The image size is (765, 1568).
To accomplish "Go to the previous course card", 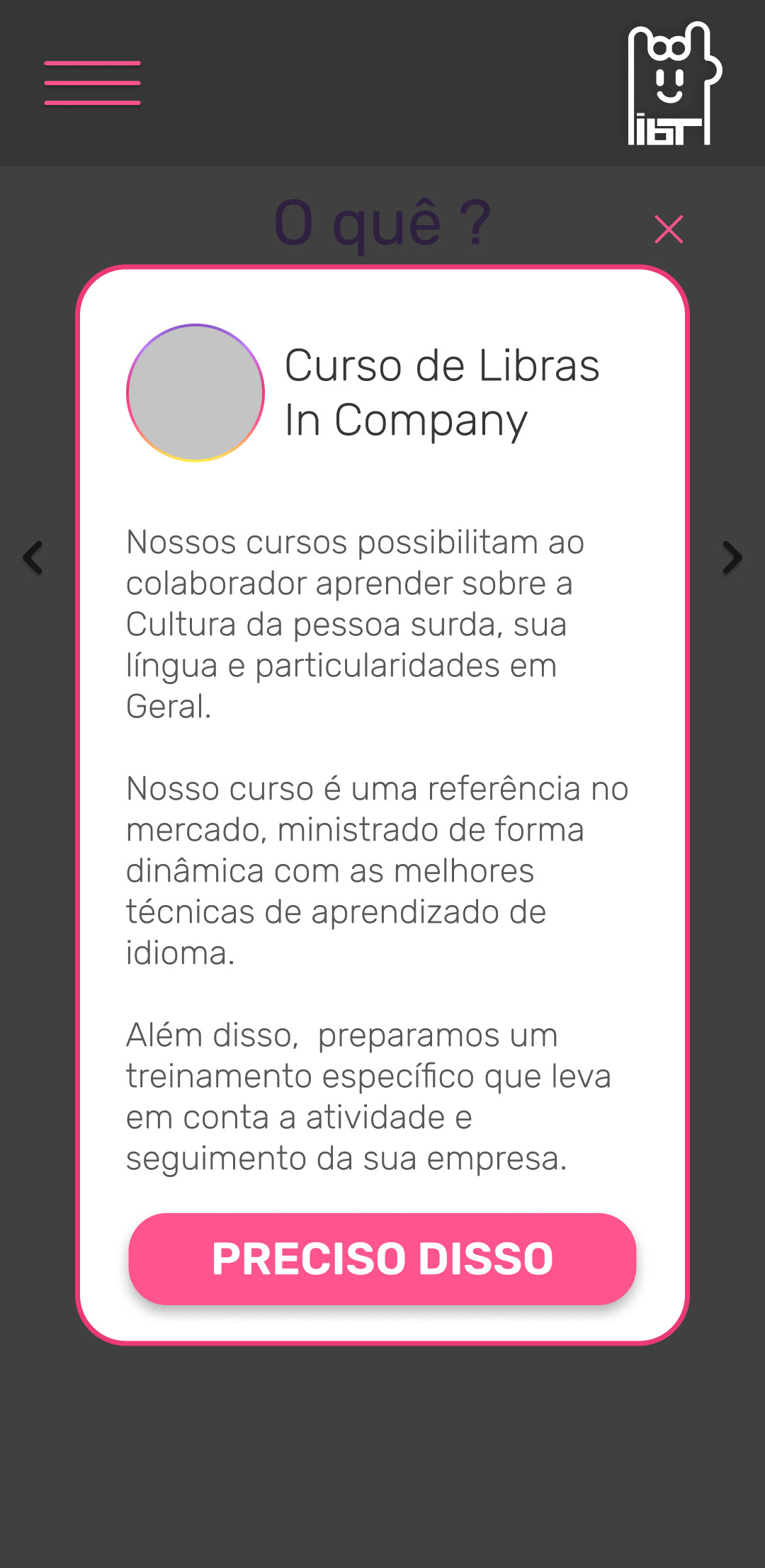I will pos(33,557).
